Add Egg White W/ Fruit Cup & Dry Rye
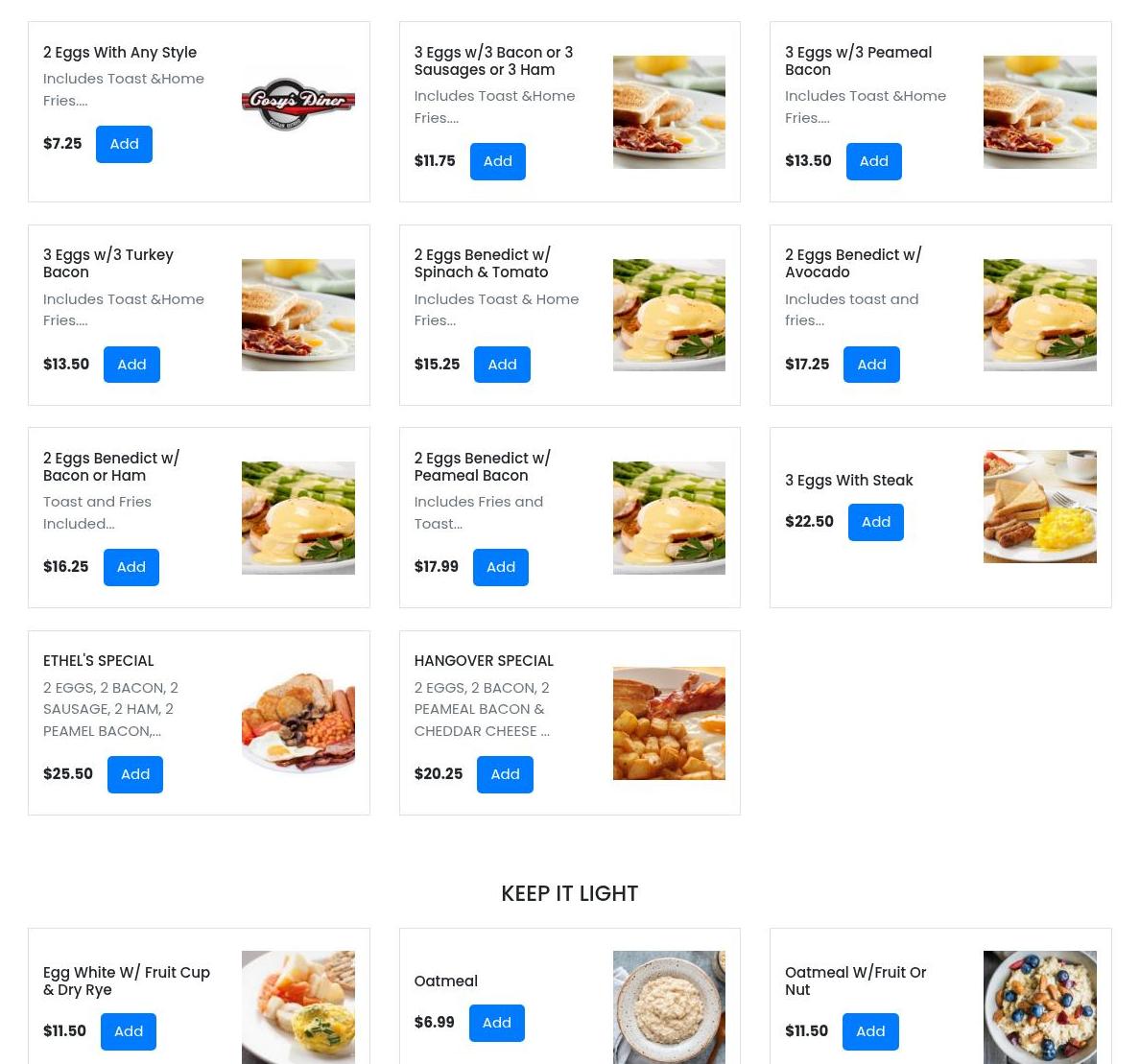The image size is (1140, 1064). (128, 1031)
